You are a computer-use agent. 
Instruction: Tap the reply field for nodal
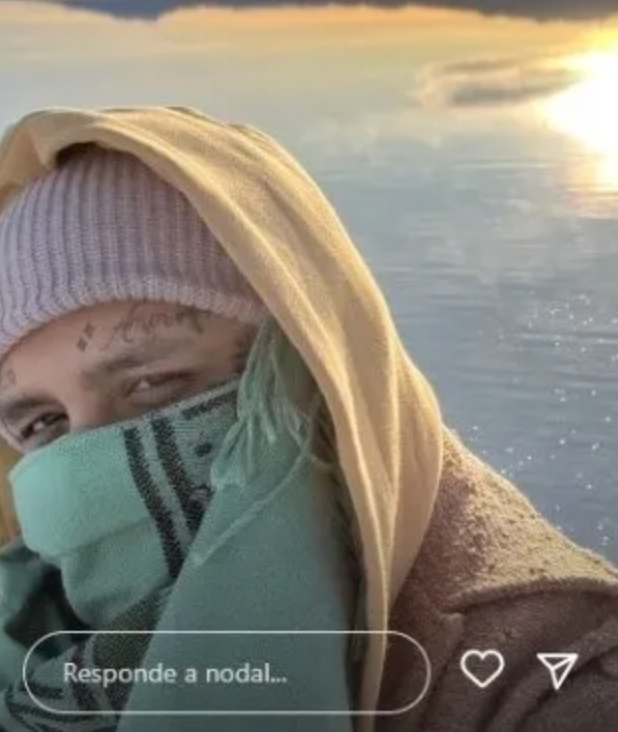(x=226, y=672)
